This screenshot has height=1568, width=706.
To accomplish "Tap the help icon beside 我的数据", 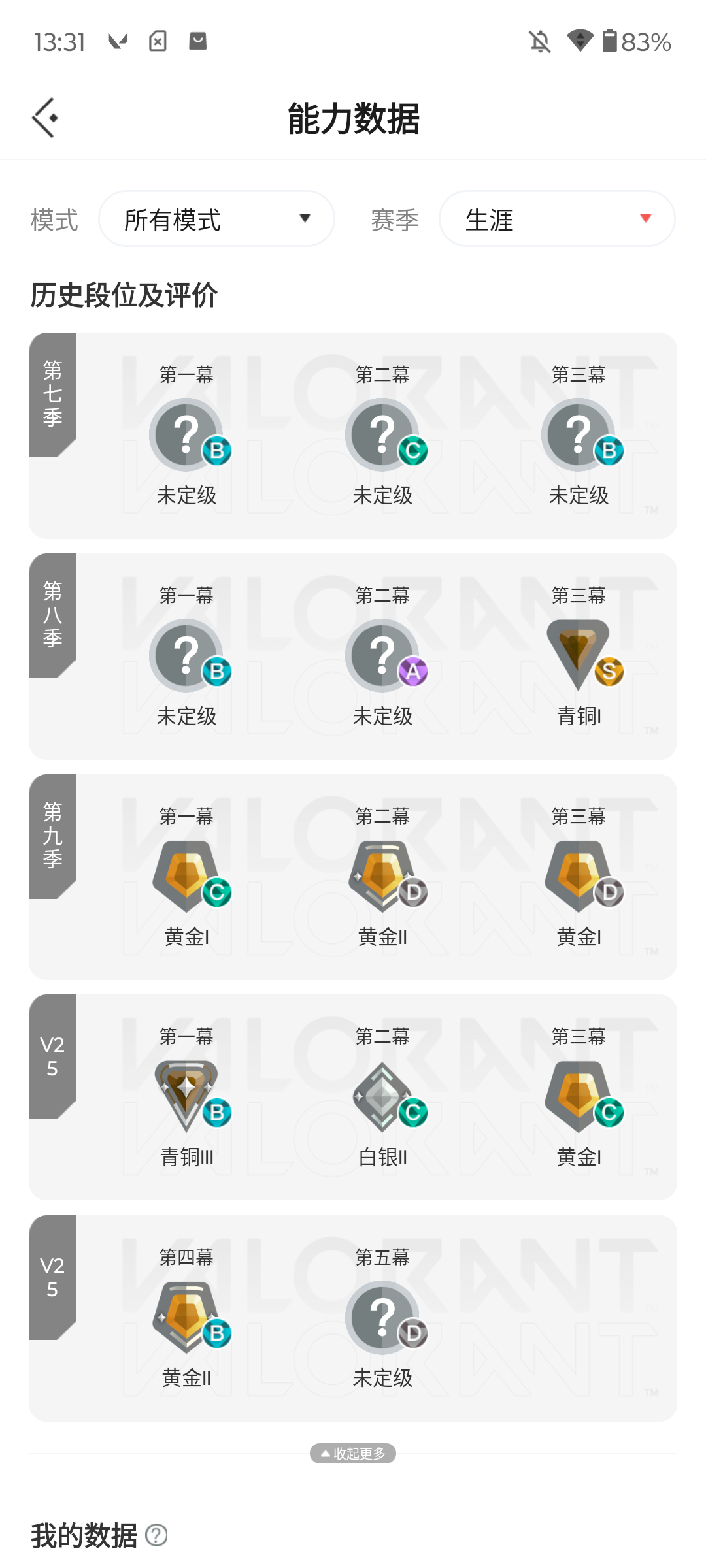I will (156, 1535).
